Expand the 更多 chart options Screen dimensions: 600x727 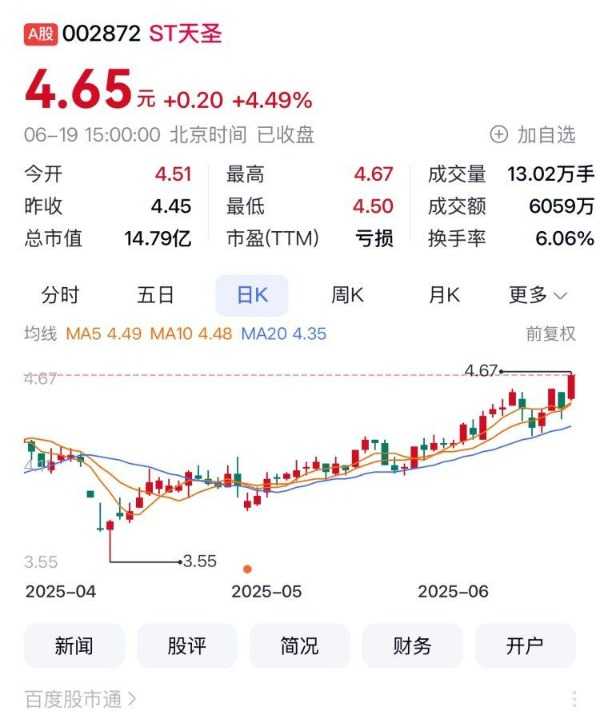point(538,295)
